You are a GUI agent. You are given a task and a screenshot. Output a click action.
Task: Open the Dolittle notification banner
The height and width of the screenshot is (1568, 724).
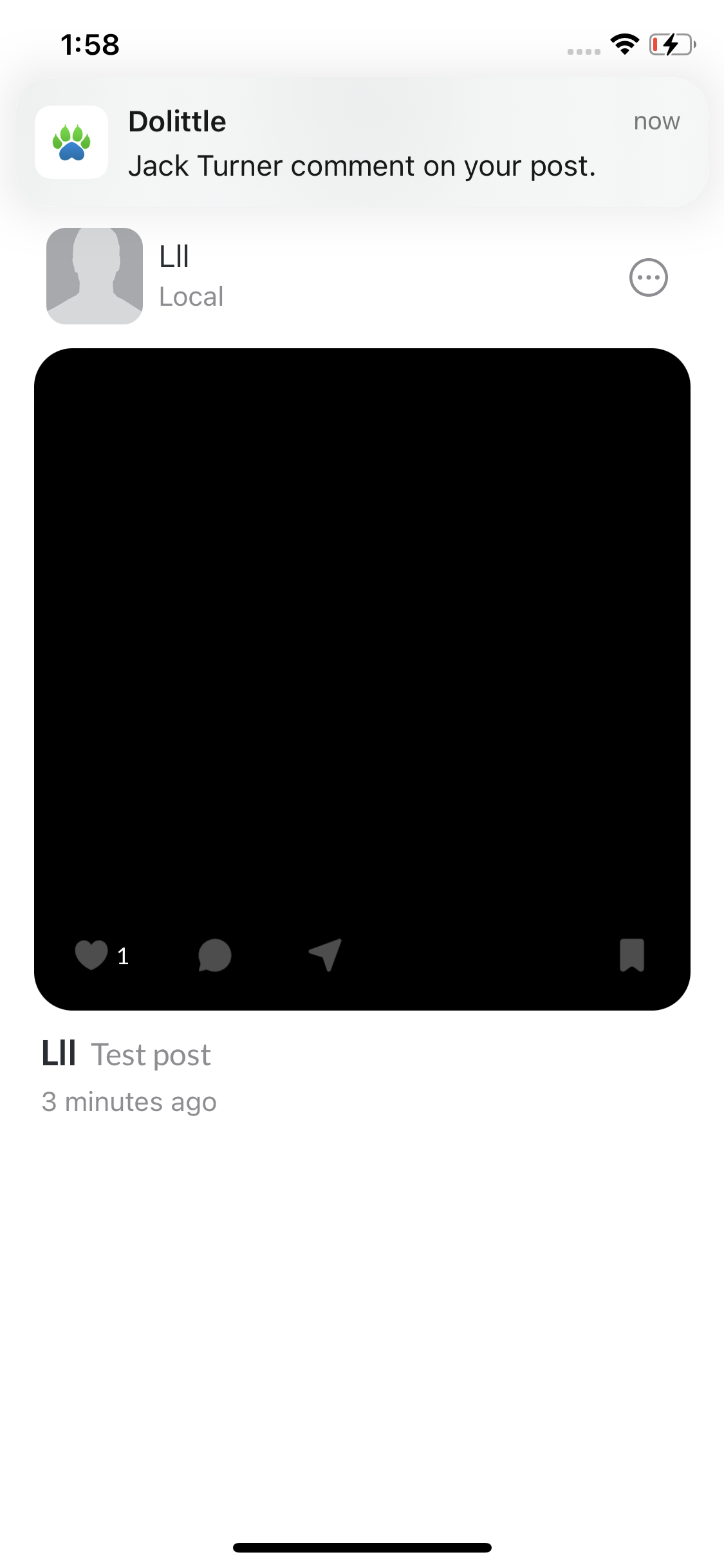(x=362, y=142)
